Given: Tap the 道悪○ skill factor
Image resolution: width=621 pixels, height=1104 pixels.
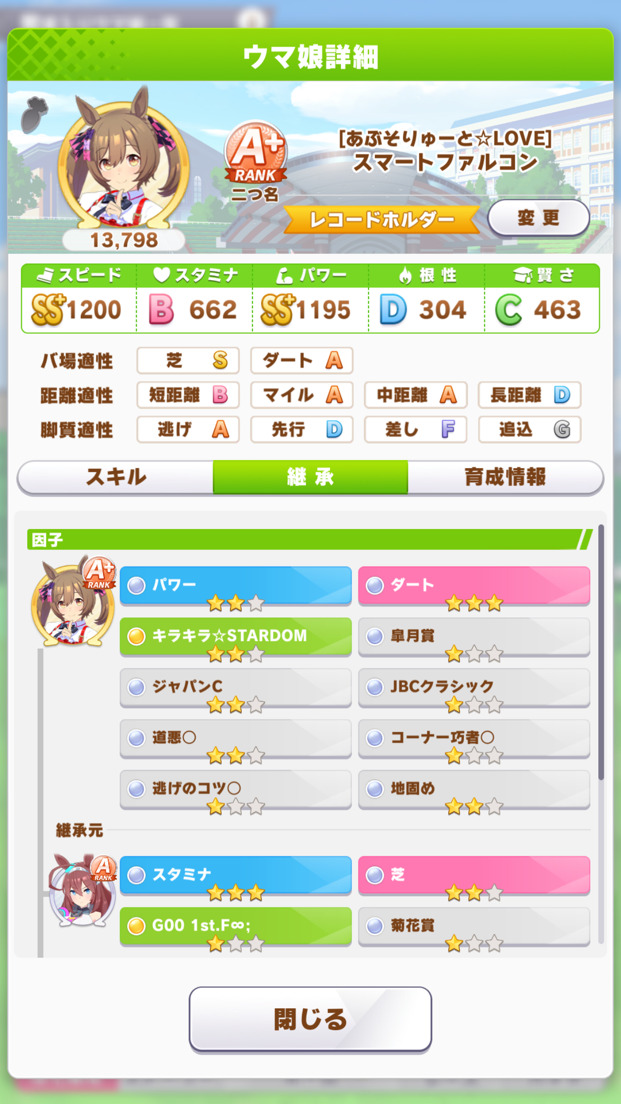Looking at the screenshot, I should pyautogui.click(x=235, y=738).
